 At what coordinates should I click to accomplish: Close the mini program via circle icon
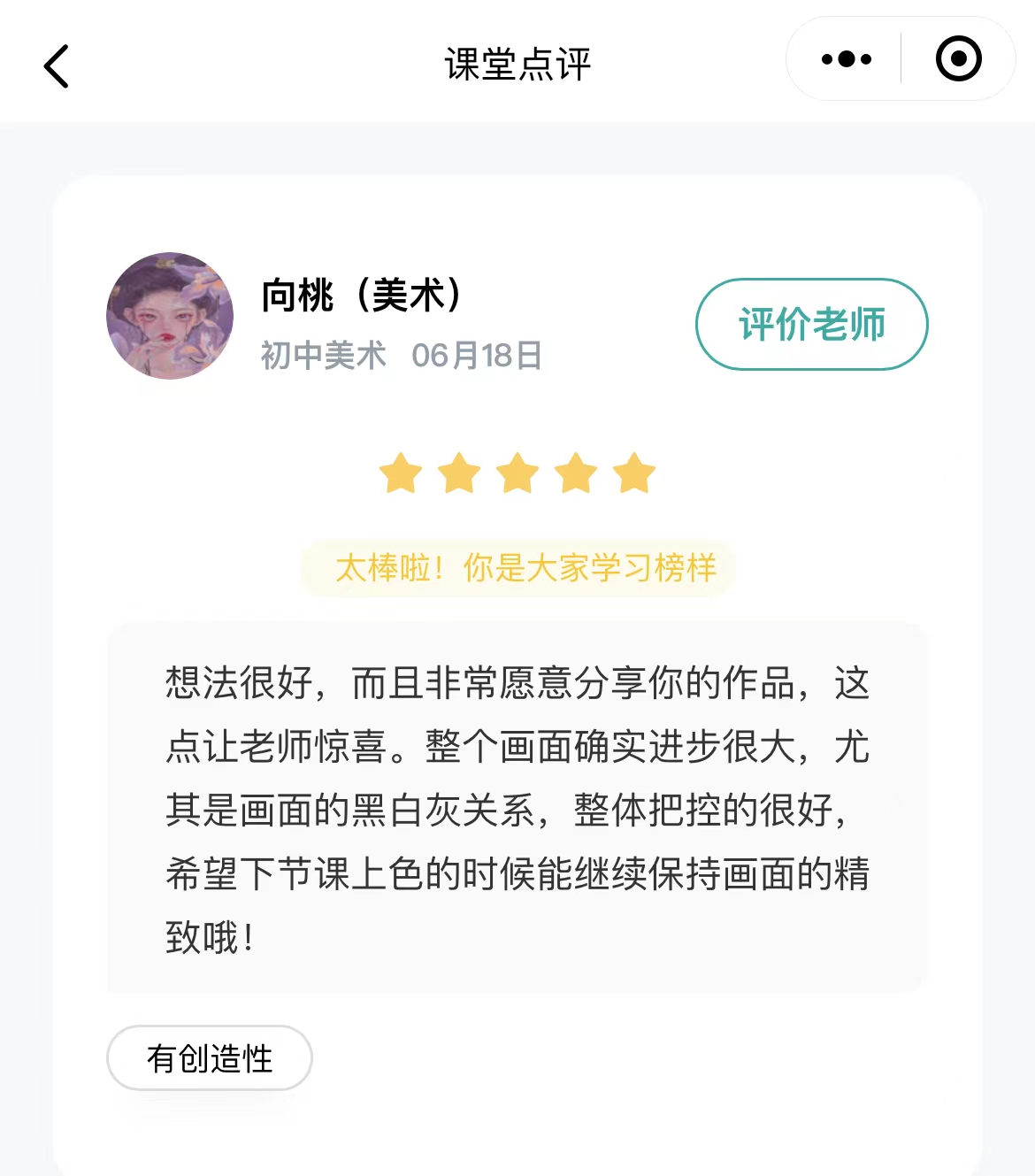click(958, 59)
